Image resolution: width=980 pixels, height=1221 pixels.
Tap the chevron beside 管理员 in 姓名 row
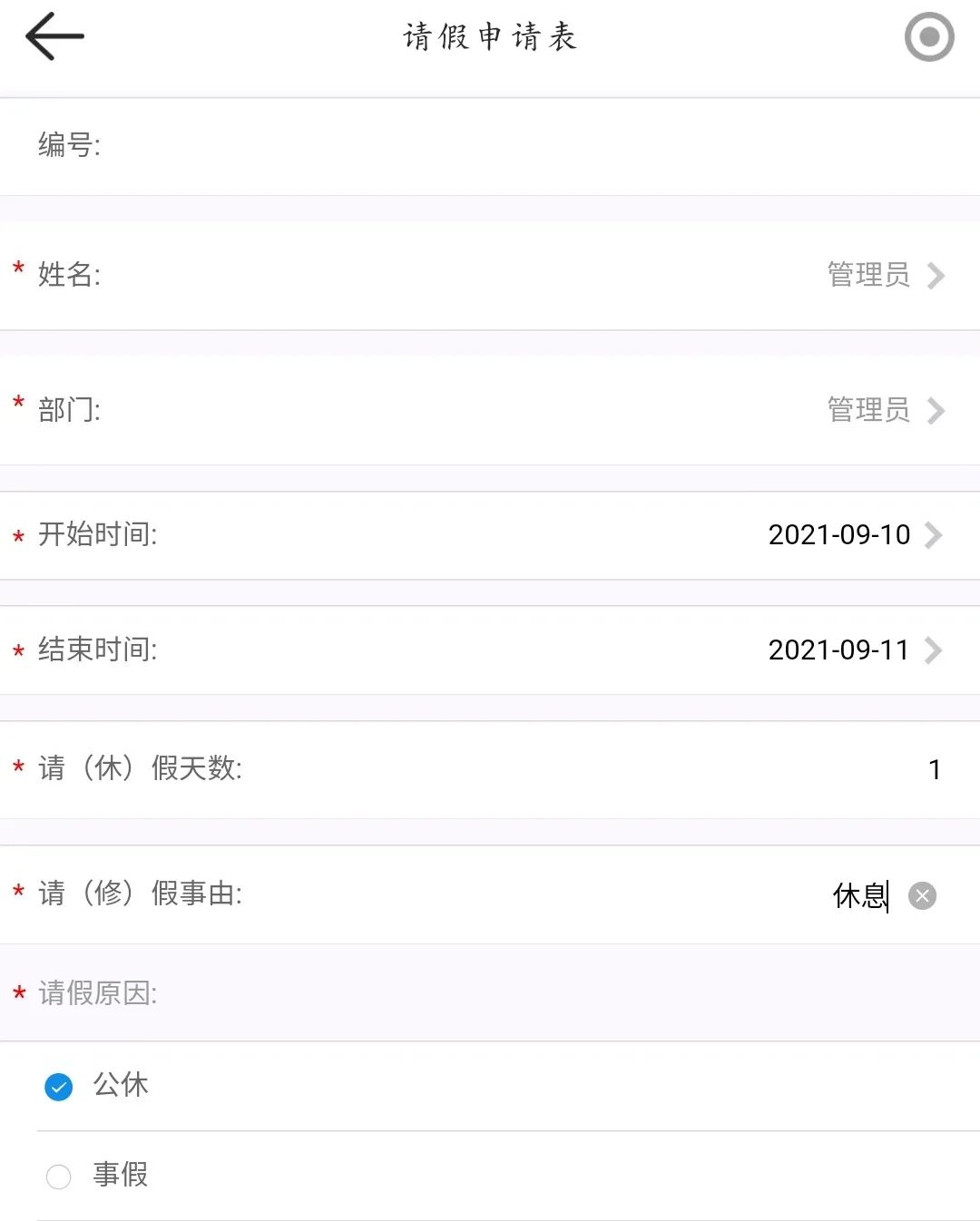[935, 275]
